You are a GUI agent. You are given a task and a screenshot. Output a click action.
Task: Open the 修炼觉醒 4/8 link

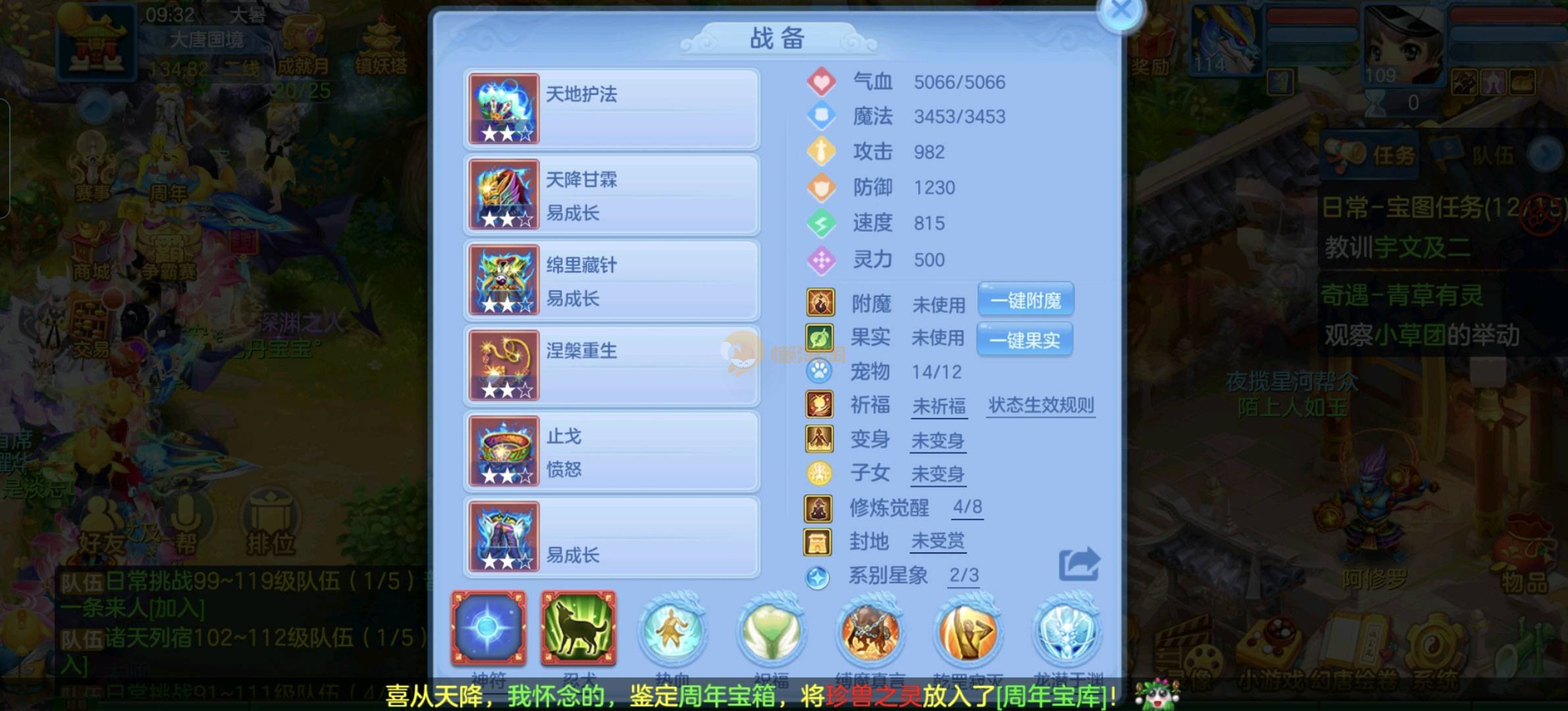967,507
